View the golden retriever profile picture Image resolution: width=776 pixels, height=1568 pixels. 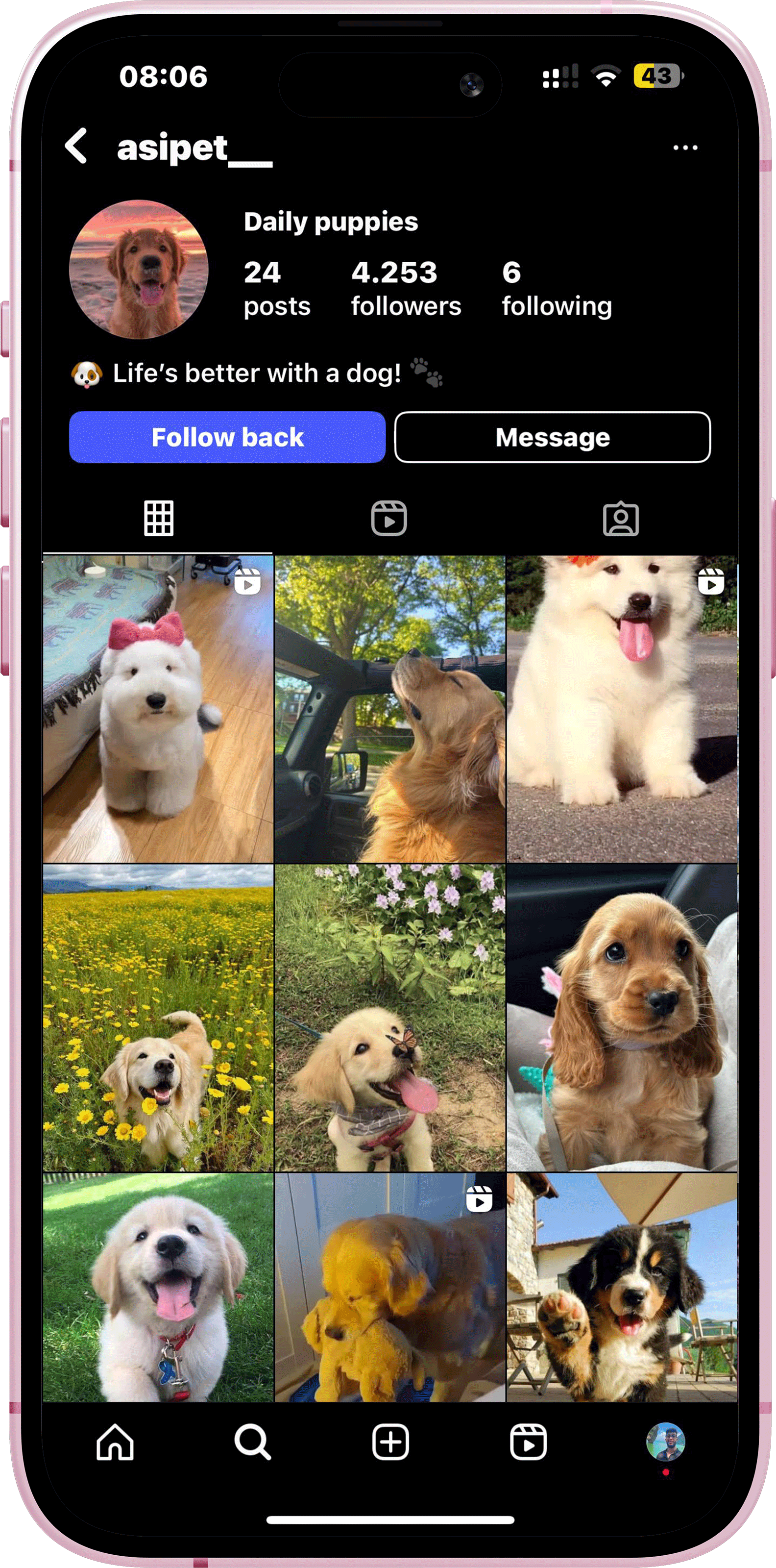coord(139,269)
